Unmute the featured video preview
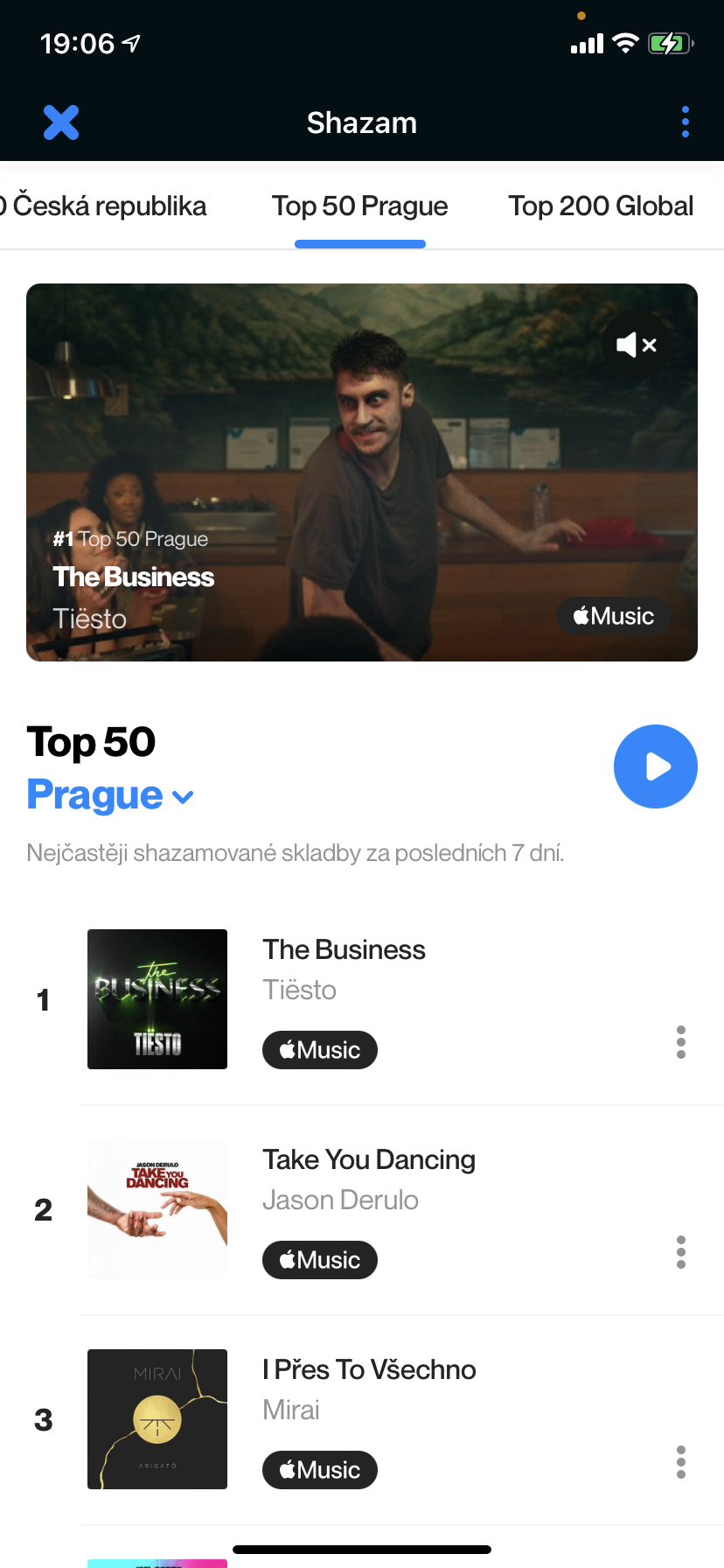Image resolution: width=724 pixels, height=1568 pixels. click(636, 346)
